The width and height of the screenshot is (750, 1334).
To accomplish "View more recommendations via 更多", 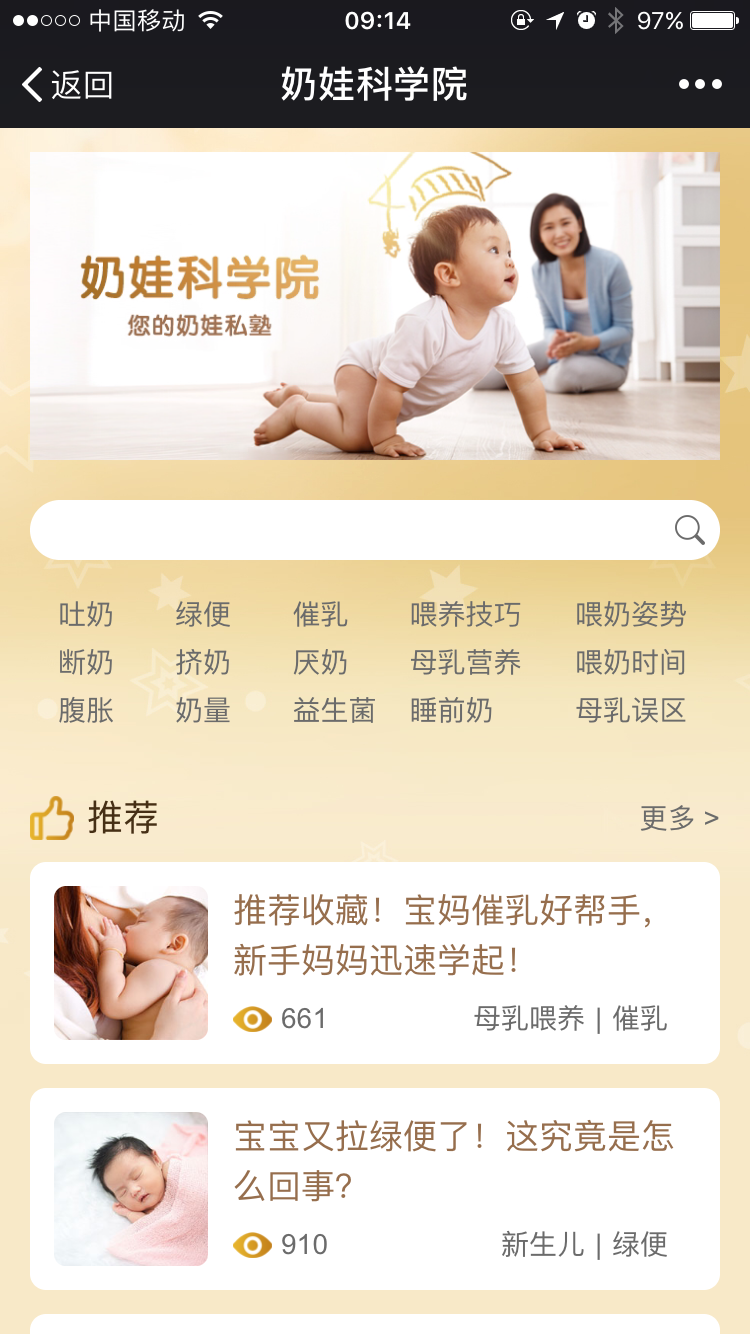I will pyautogui.click(x=679, y=818).
